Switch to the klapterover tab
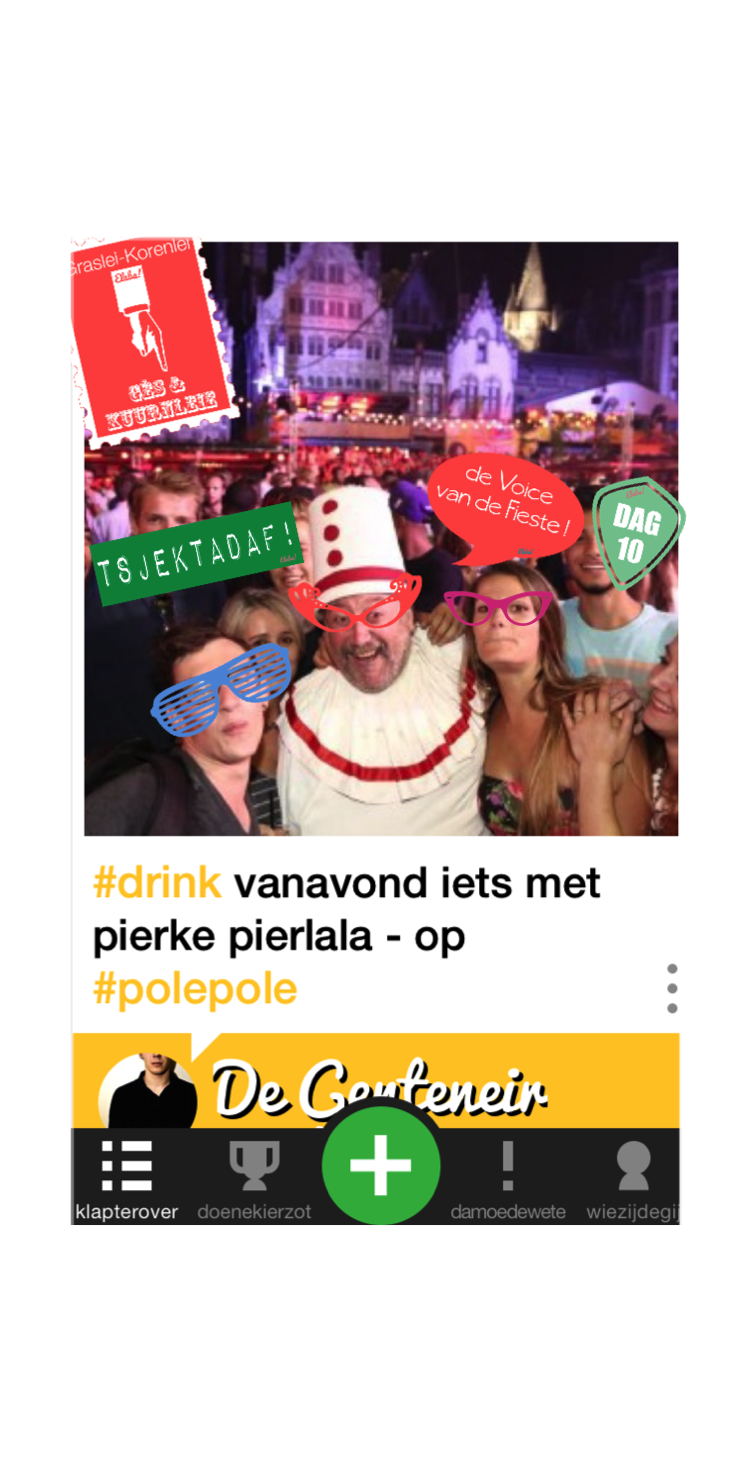This screenshot has width=751, height=1466. pyautogui.click(x=126, y=1178)
